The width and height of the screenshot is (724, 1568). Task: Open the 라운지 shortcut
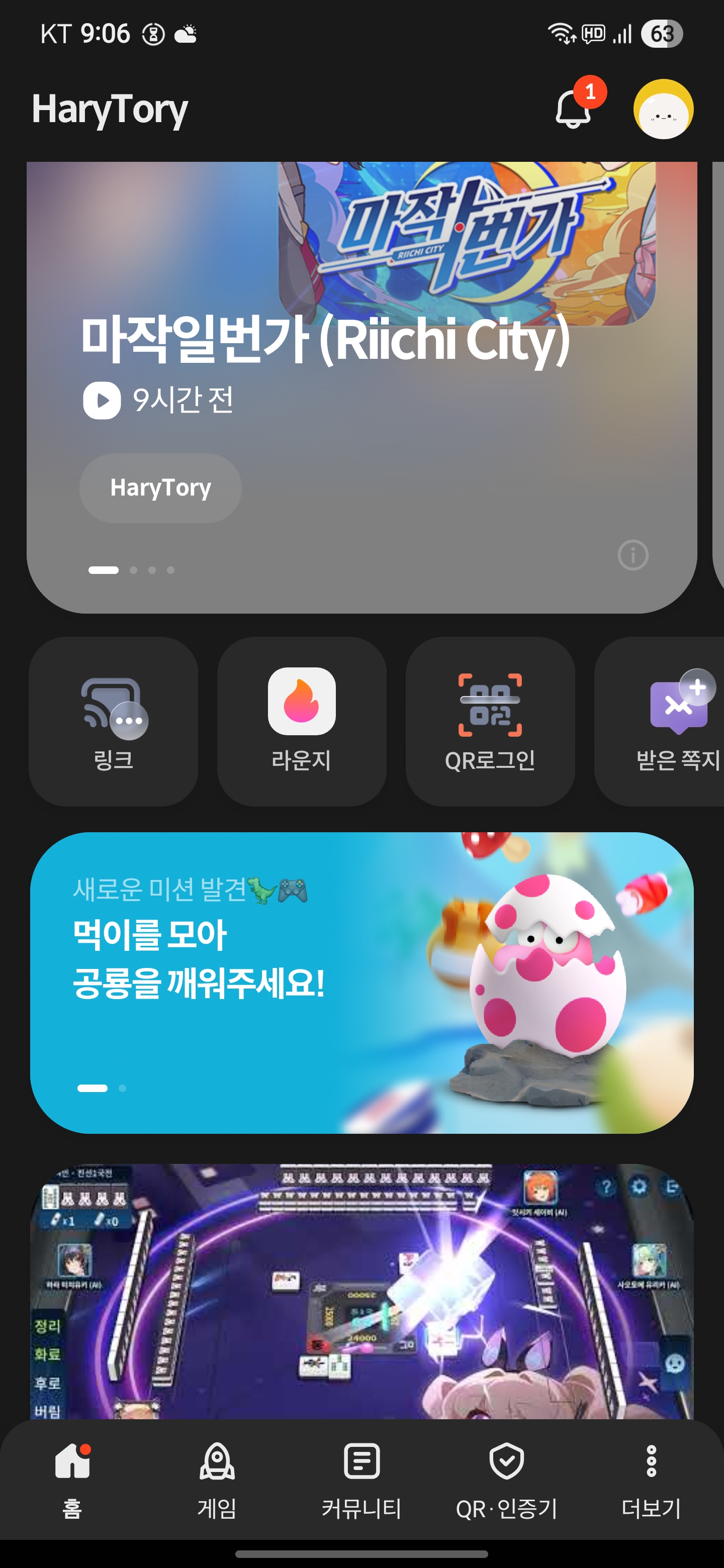301,721
